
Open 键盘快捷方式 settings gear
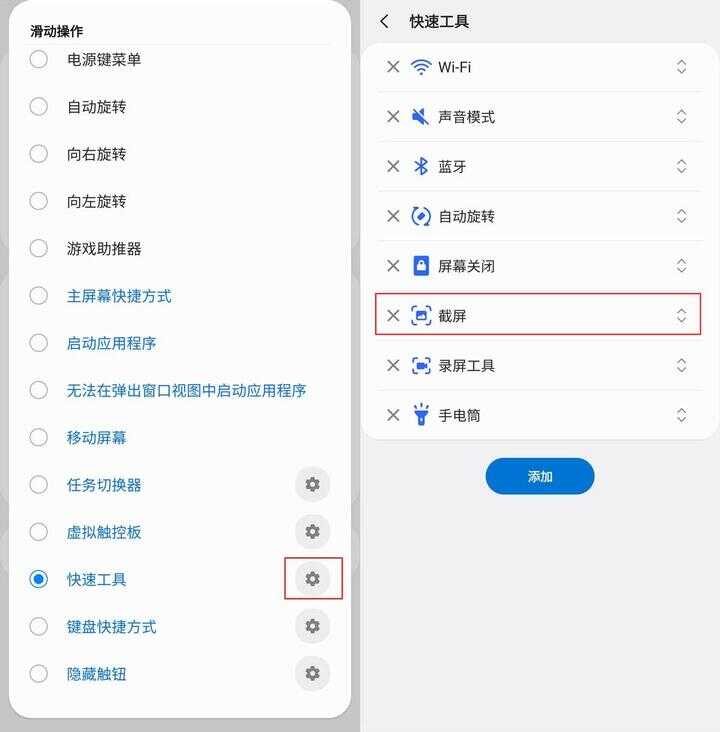pos(312,626)
